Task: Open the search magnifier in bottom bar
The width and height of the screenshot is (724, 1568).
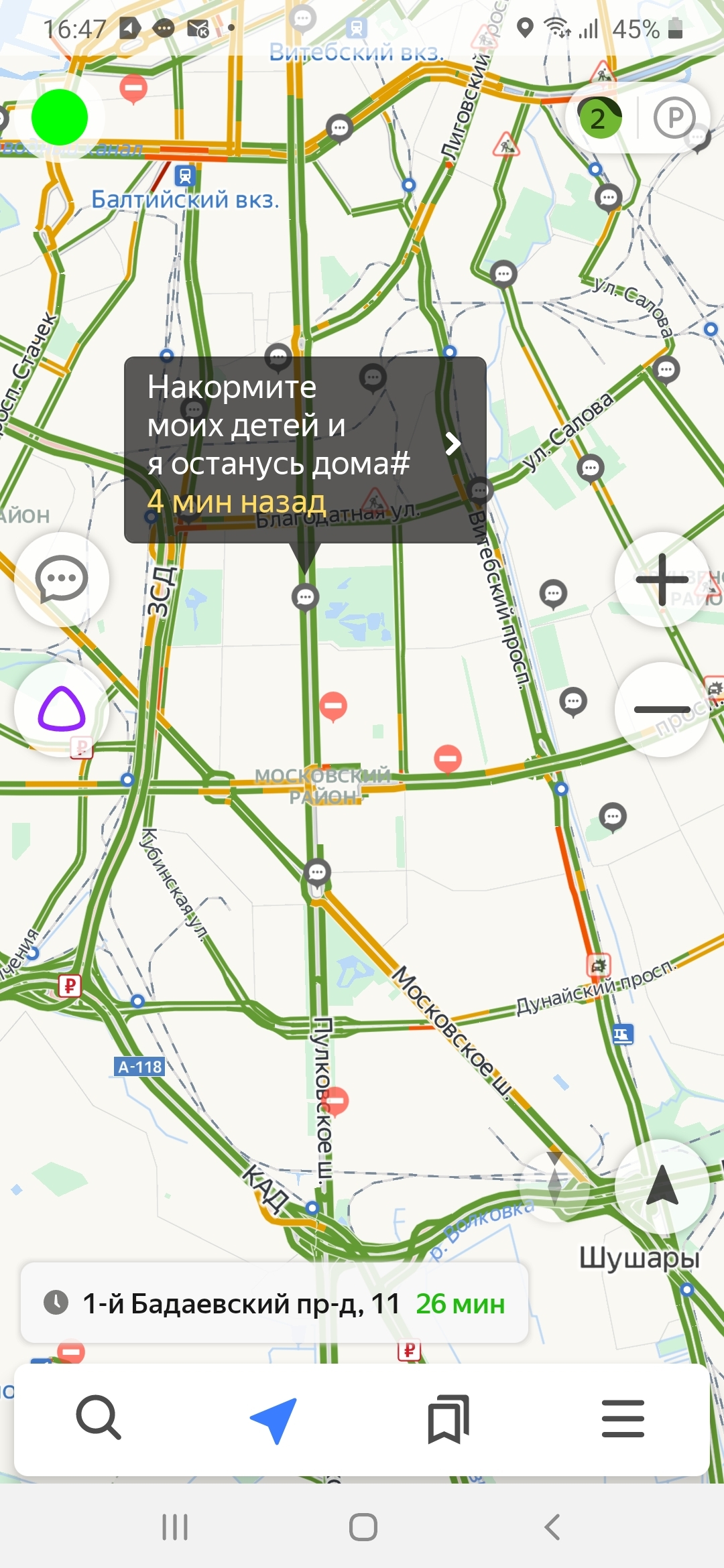Action: pyautogui.click(x=99, y=1418)
